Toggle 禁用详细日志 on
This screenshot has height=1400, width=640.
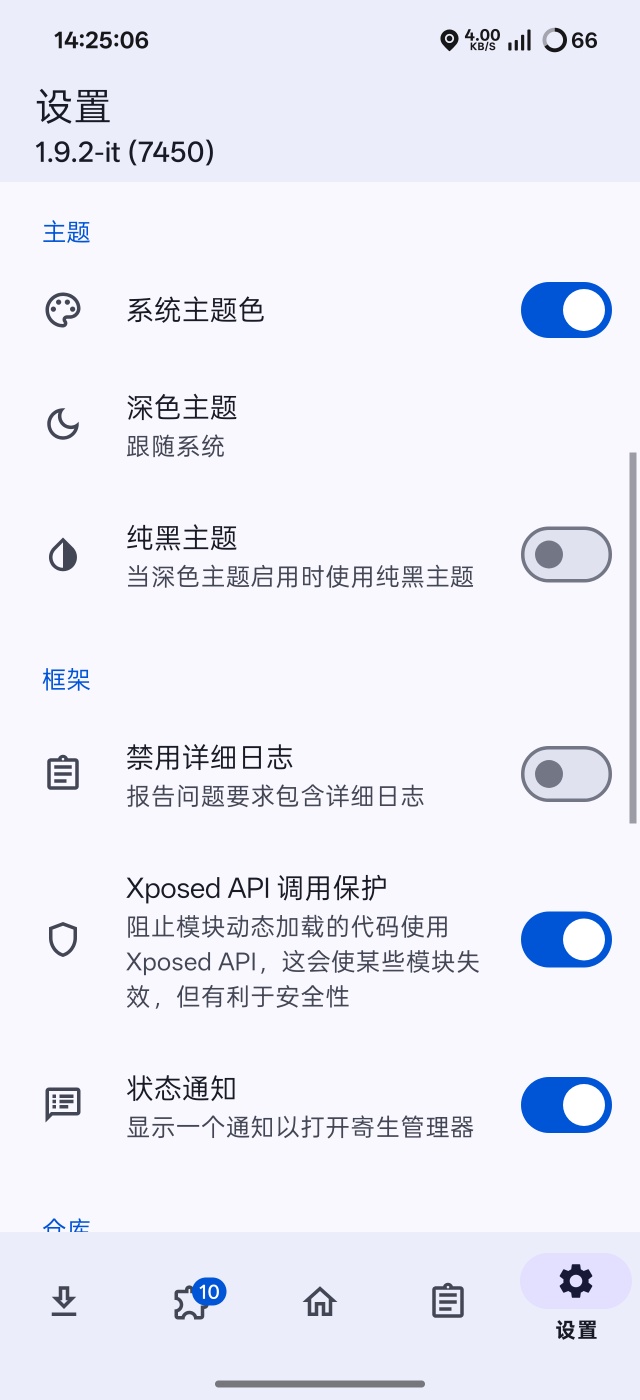[565, 773]
